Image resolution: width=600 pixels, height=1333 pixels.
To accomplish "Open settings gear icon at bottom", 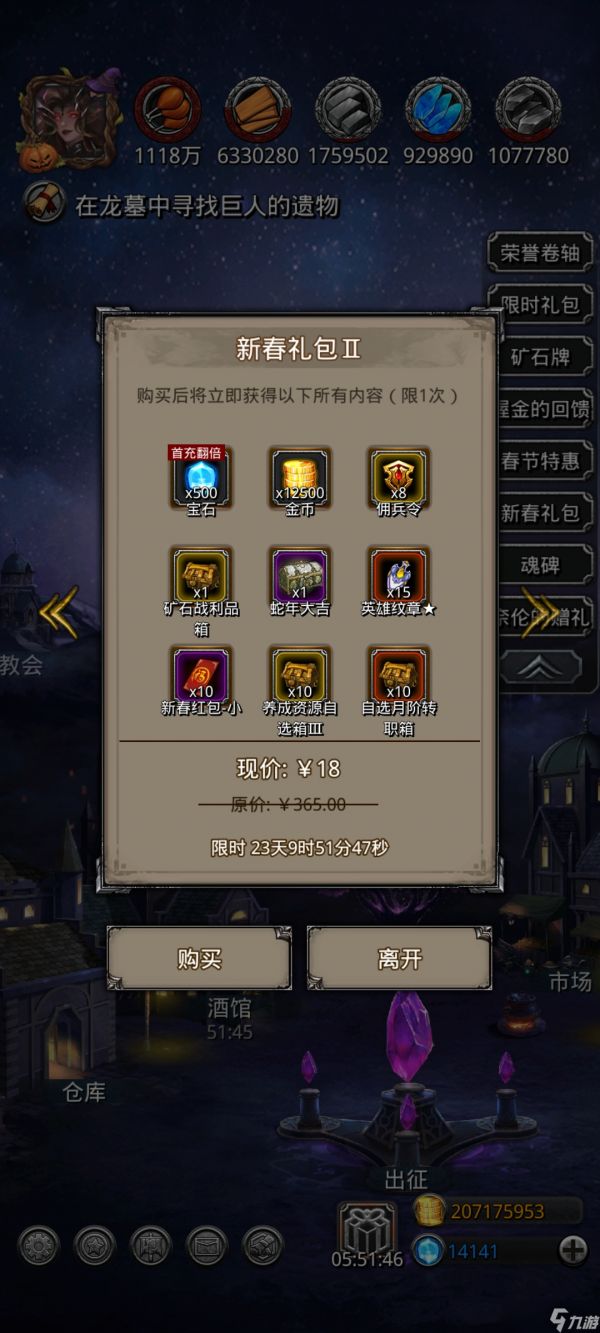I will 38,1246.
